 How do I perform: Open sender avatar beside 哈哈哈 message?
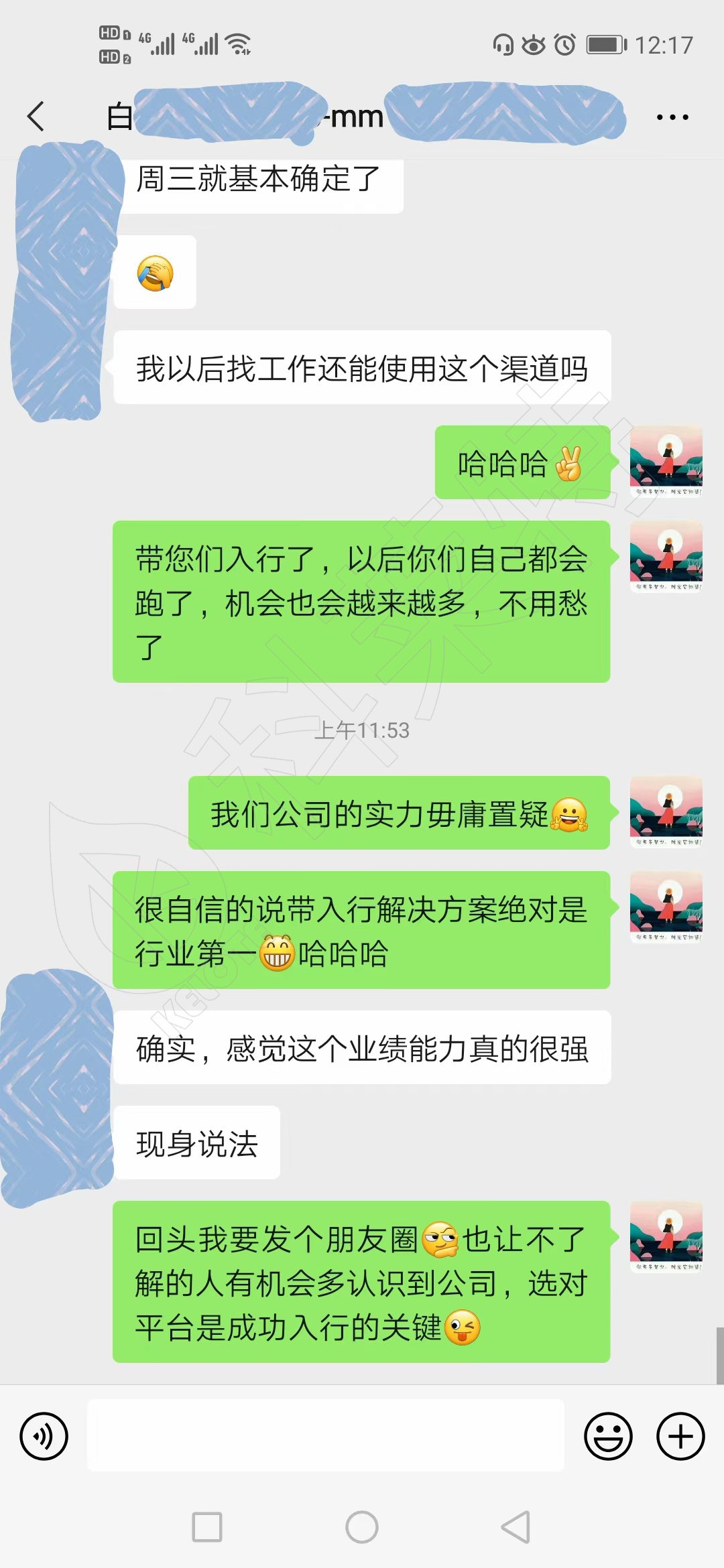[666, 461]
